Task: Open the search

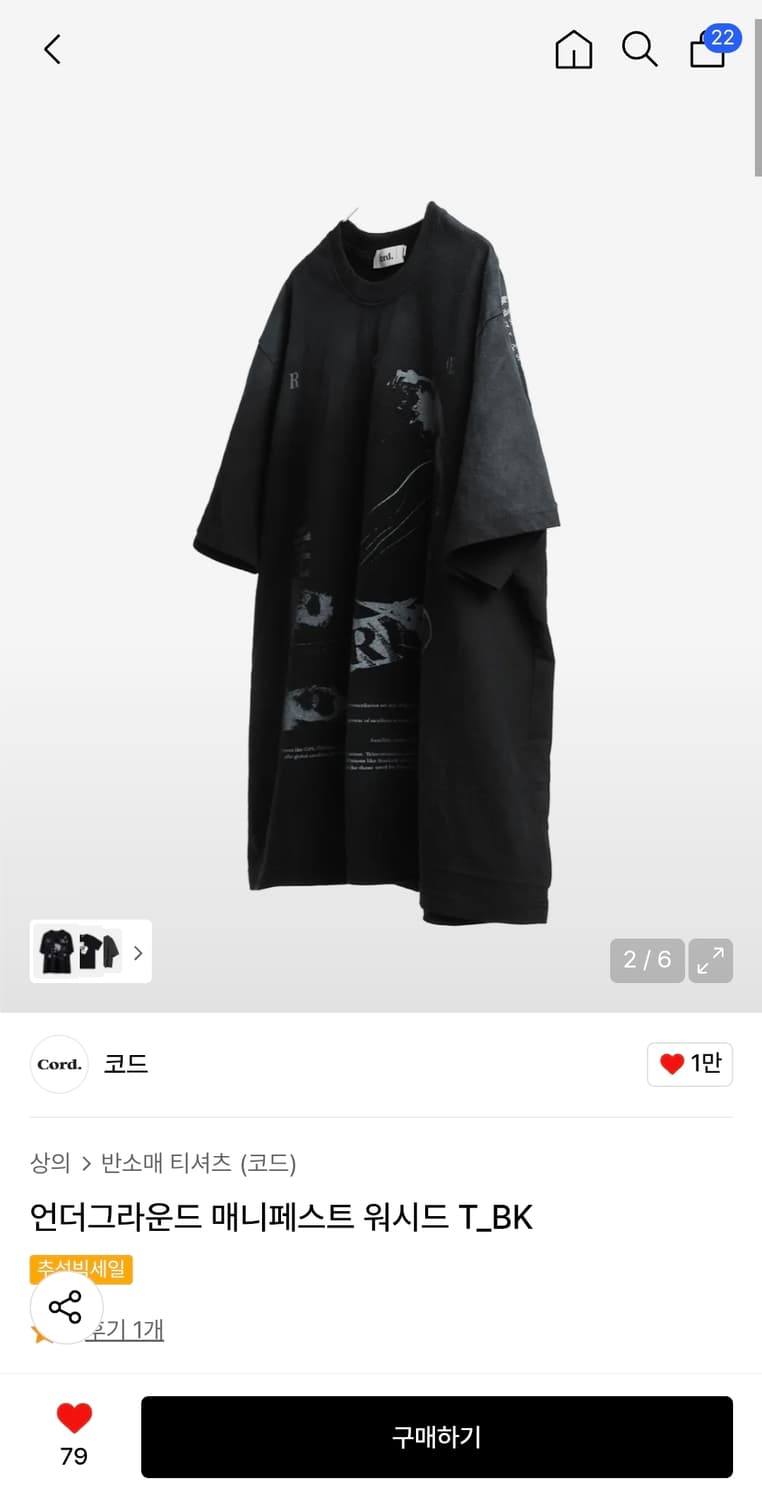Action: (639, 49)
